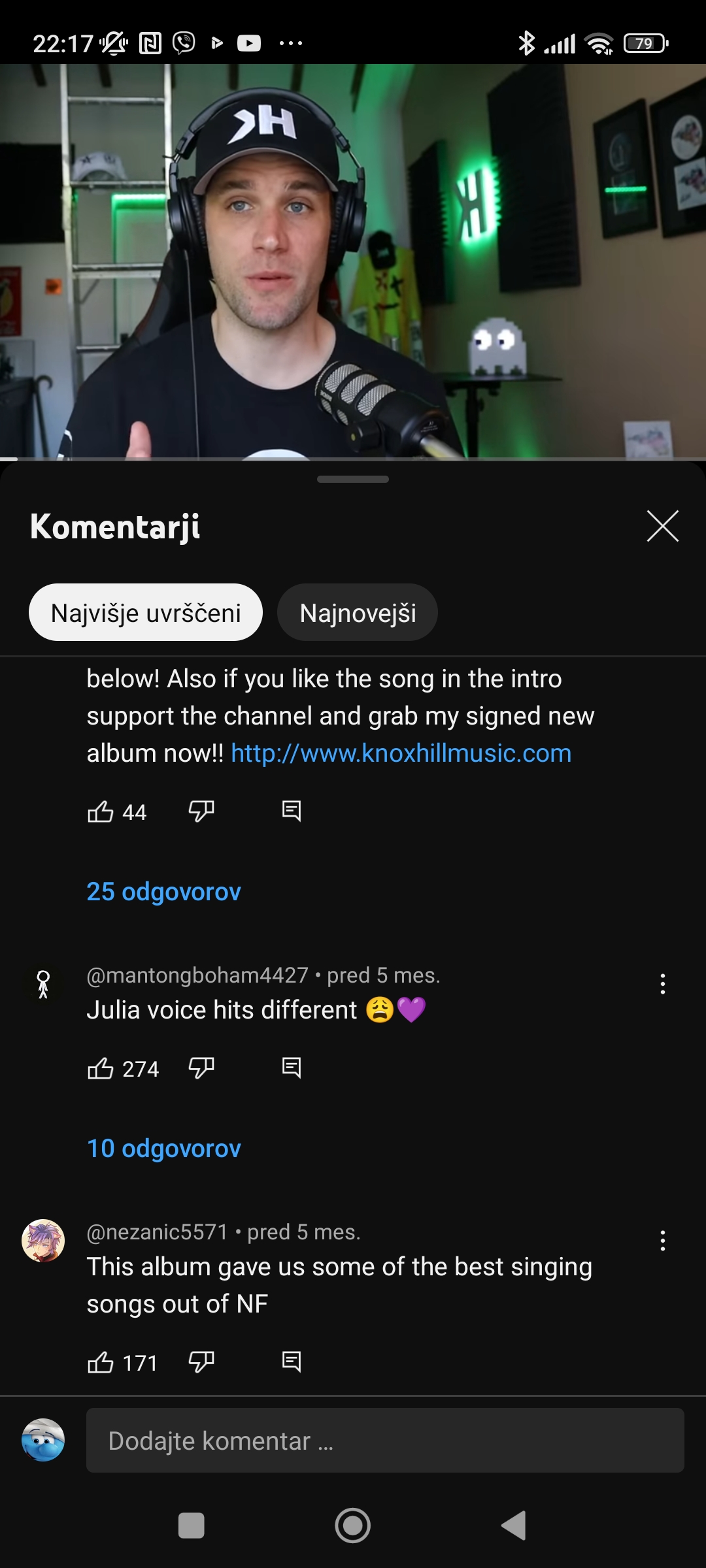Reply to the comment with 44 likes
The image size is (706, 1568).
click(x=291, y=811)
